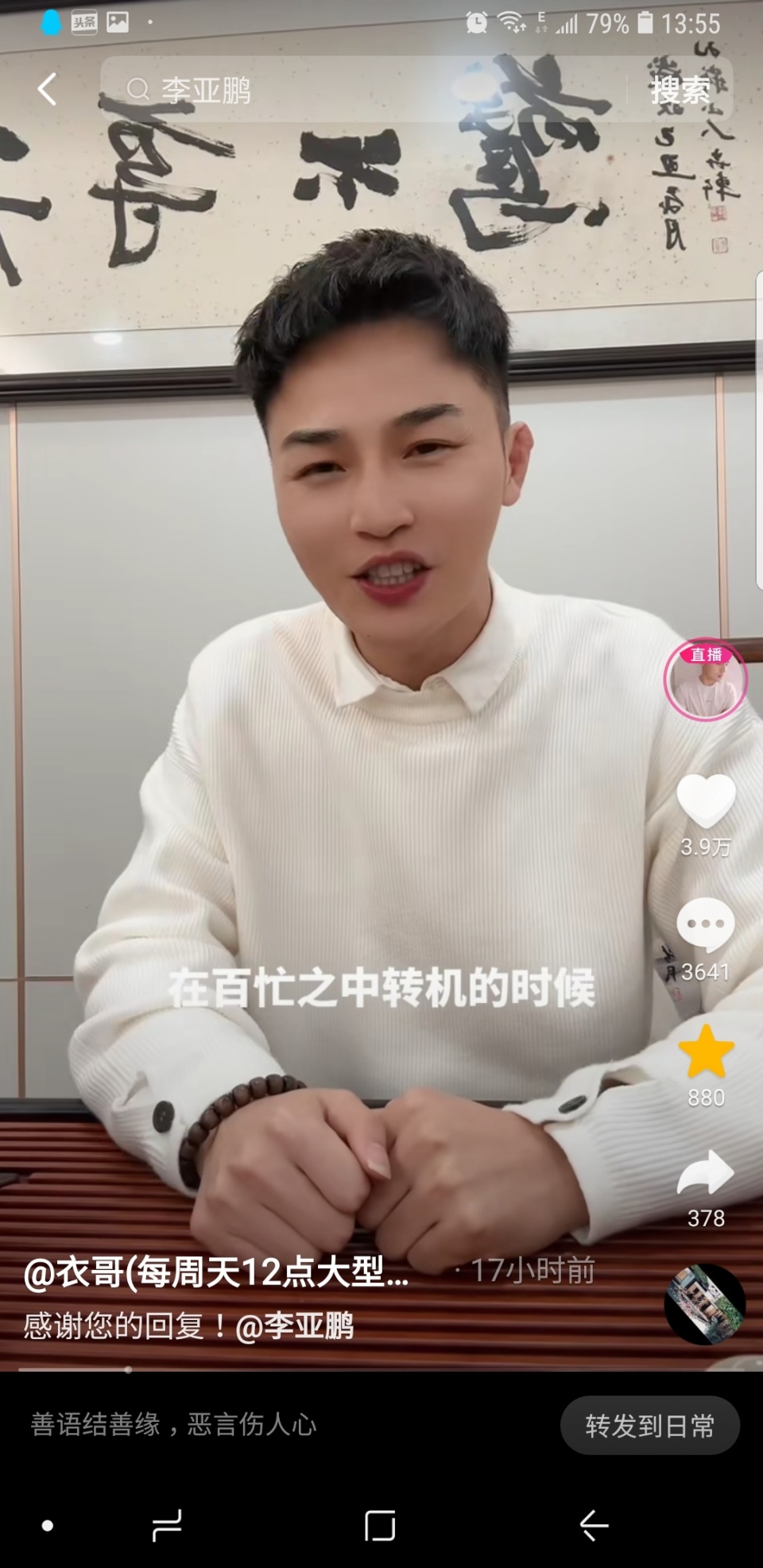Screen dimensions: 763x1568
Task: Tap the alarm icon in the status bar
Action: 475,21
